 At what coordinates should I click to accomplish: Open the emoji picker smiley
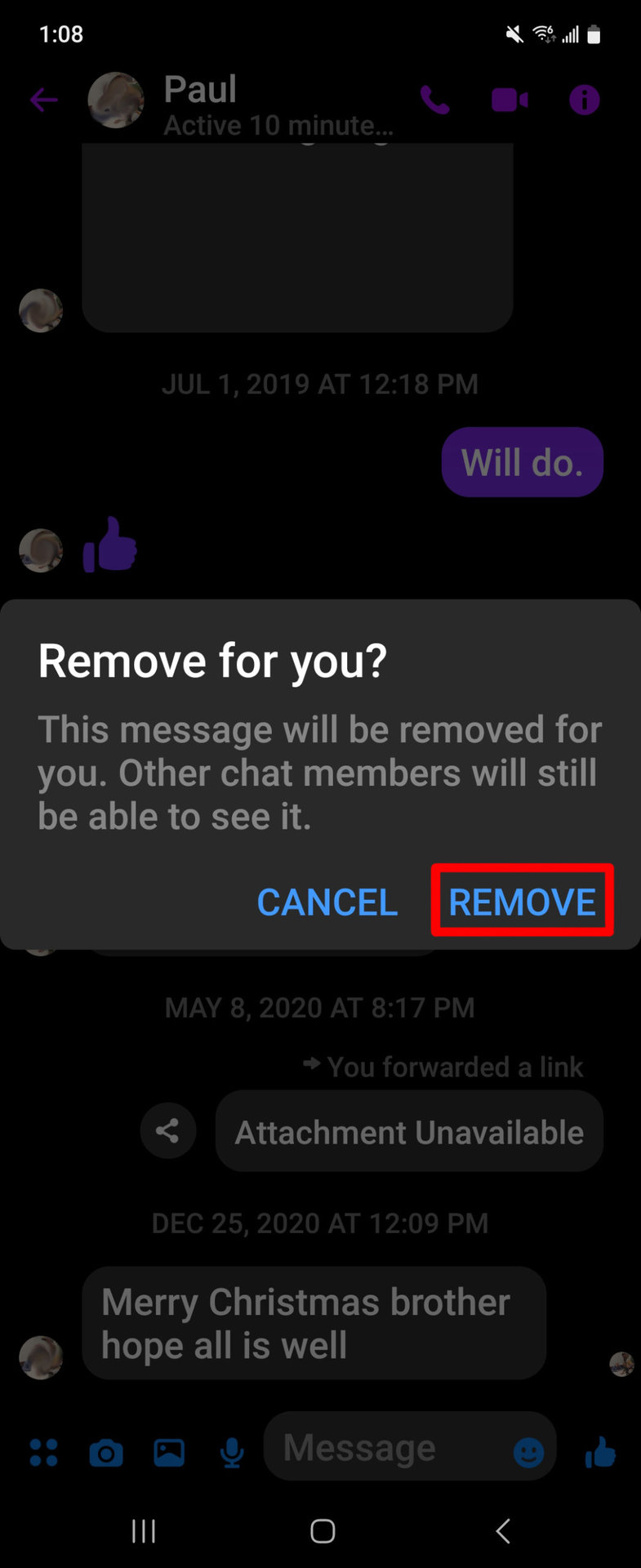pyautogui.click(x=528, y=1453)
